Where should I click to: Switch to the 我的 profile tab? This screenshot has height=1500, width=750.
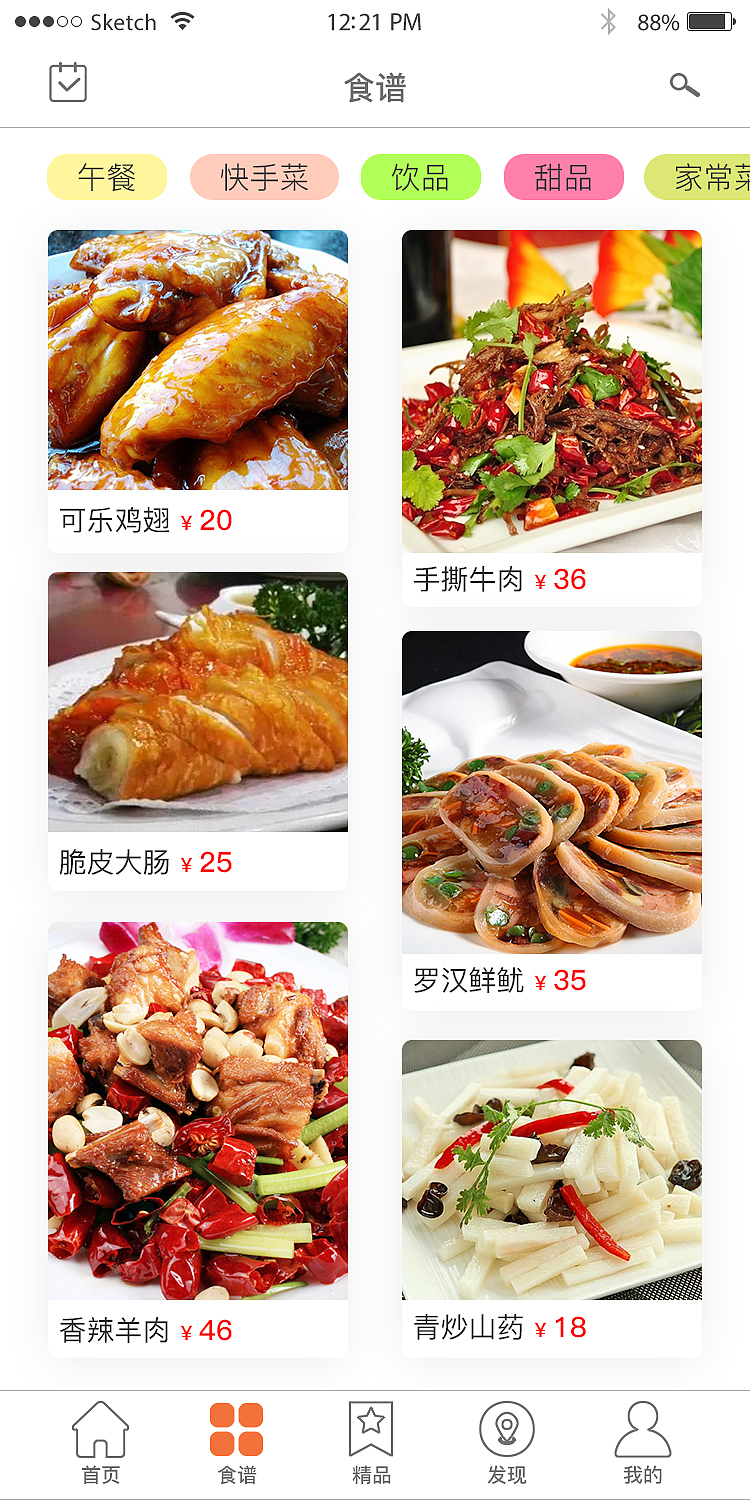[x=642, y=1442]
